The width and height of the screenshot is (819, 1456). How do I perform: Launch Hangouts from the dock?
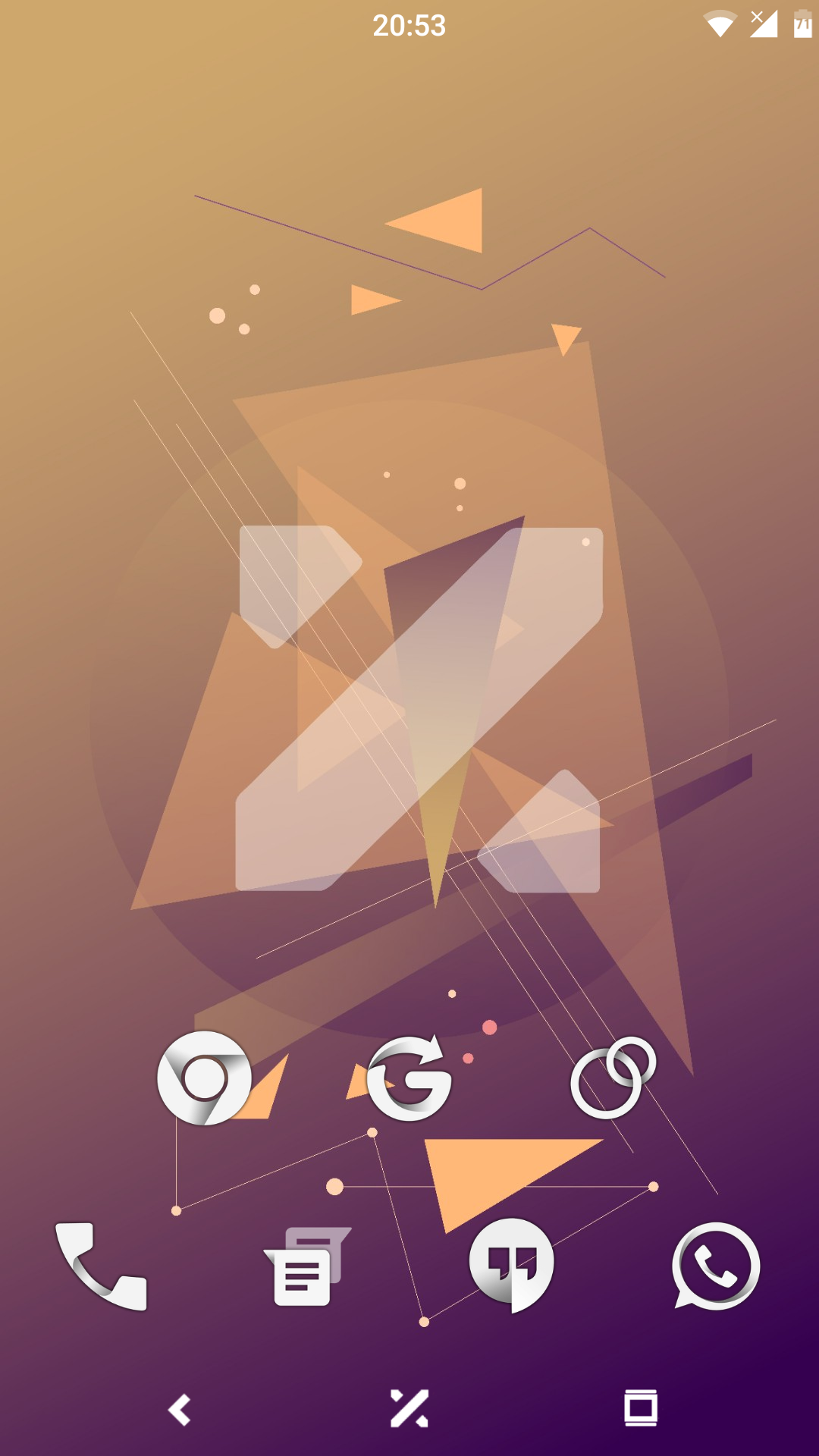[x=512, y=1264]
